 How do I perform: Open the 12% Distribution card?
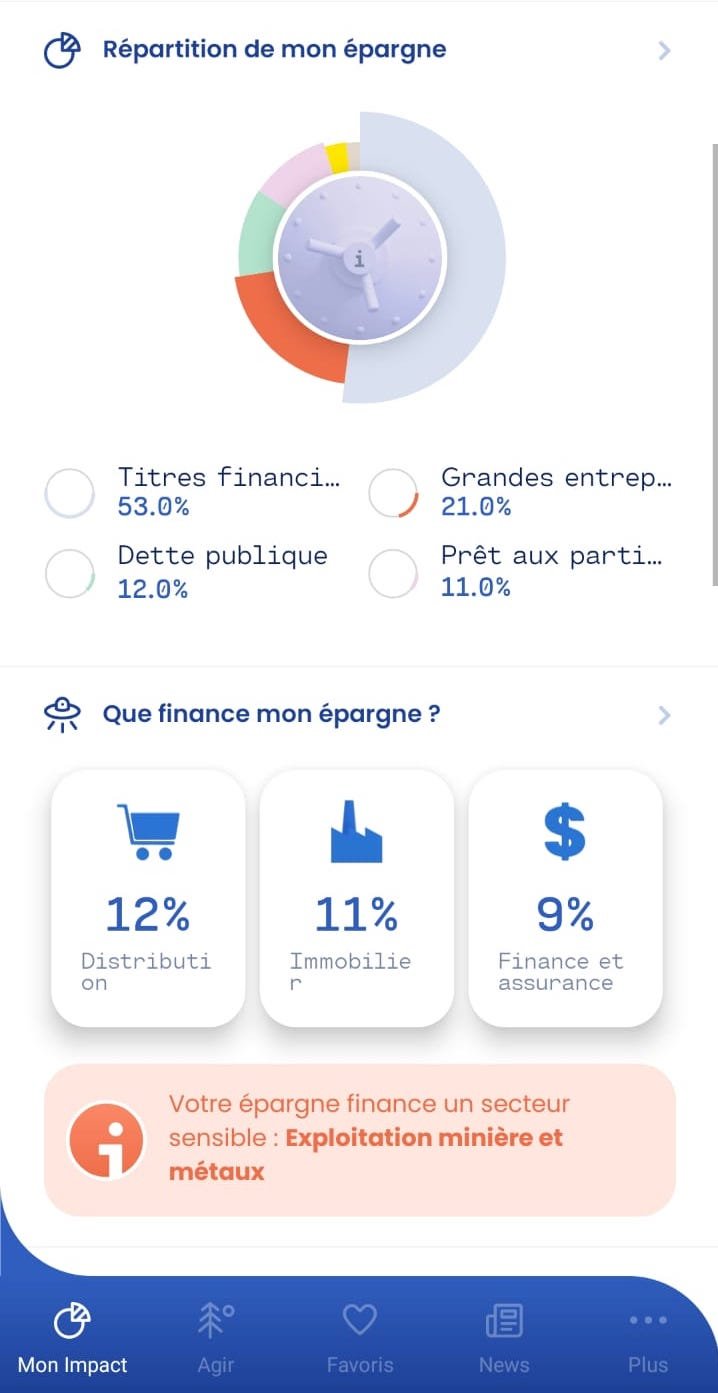148,897
